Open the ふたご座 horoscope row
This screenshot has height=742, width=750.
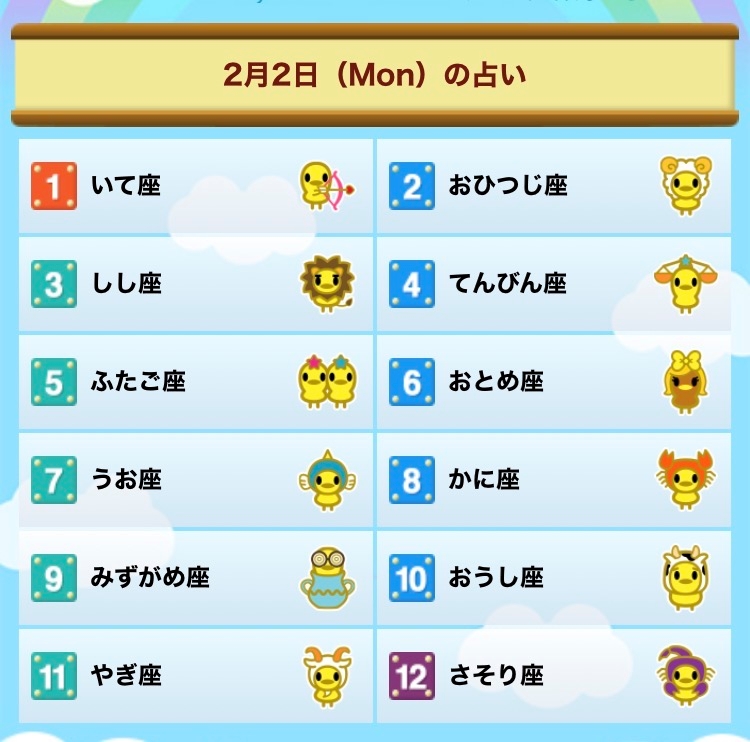(196, 382)
